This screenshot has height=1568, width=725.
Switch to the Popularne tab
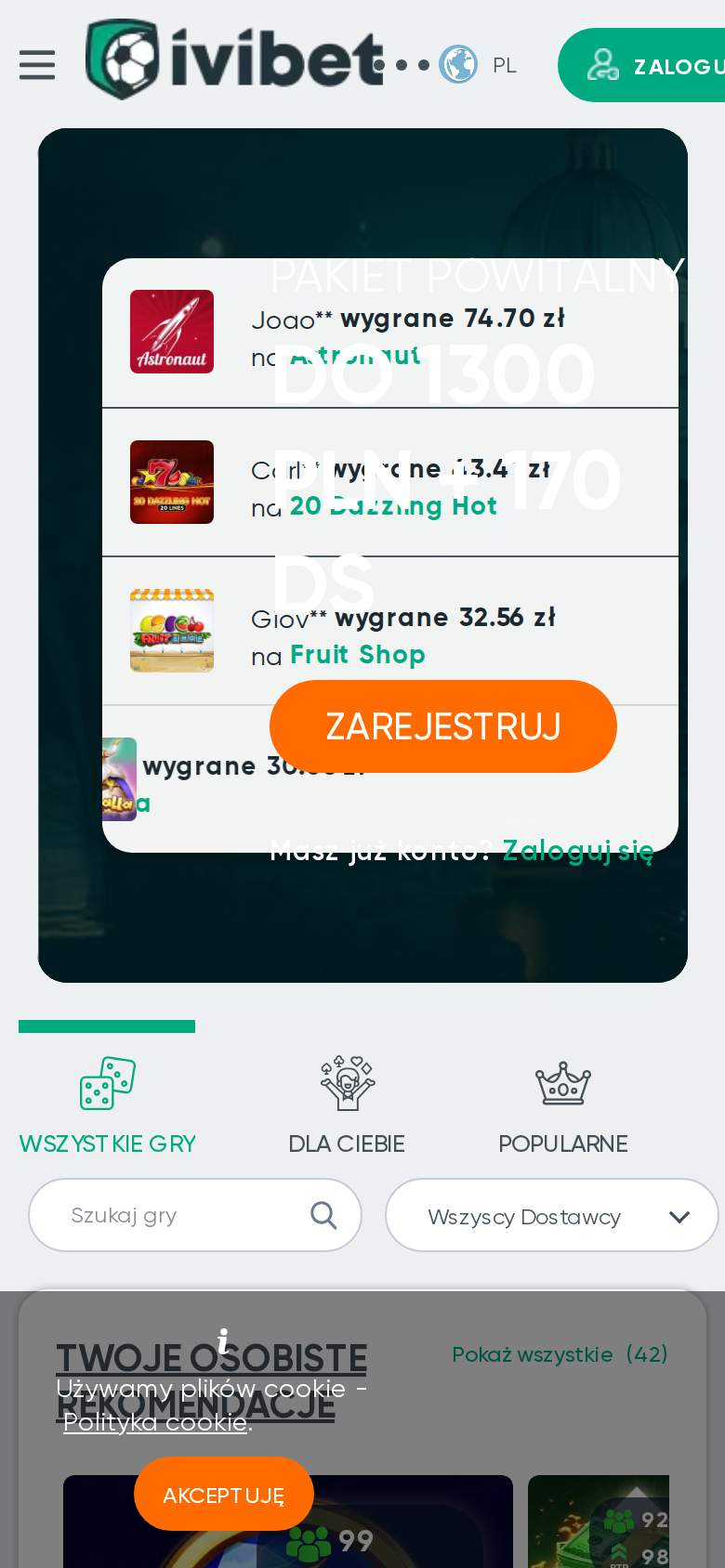click(563, 1105)
